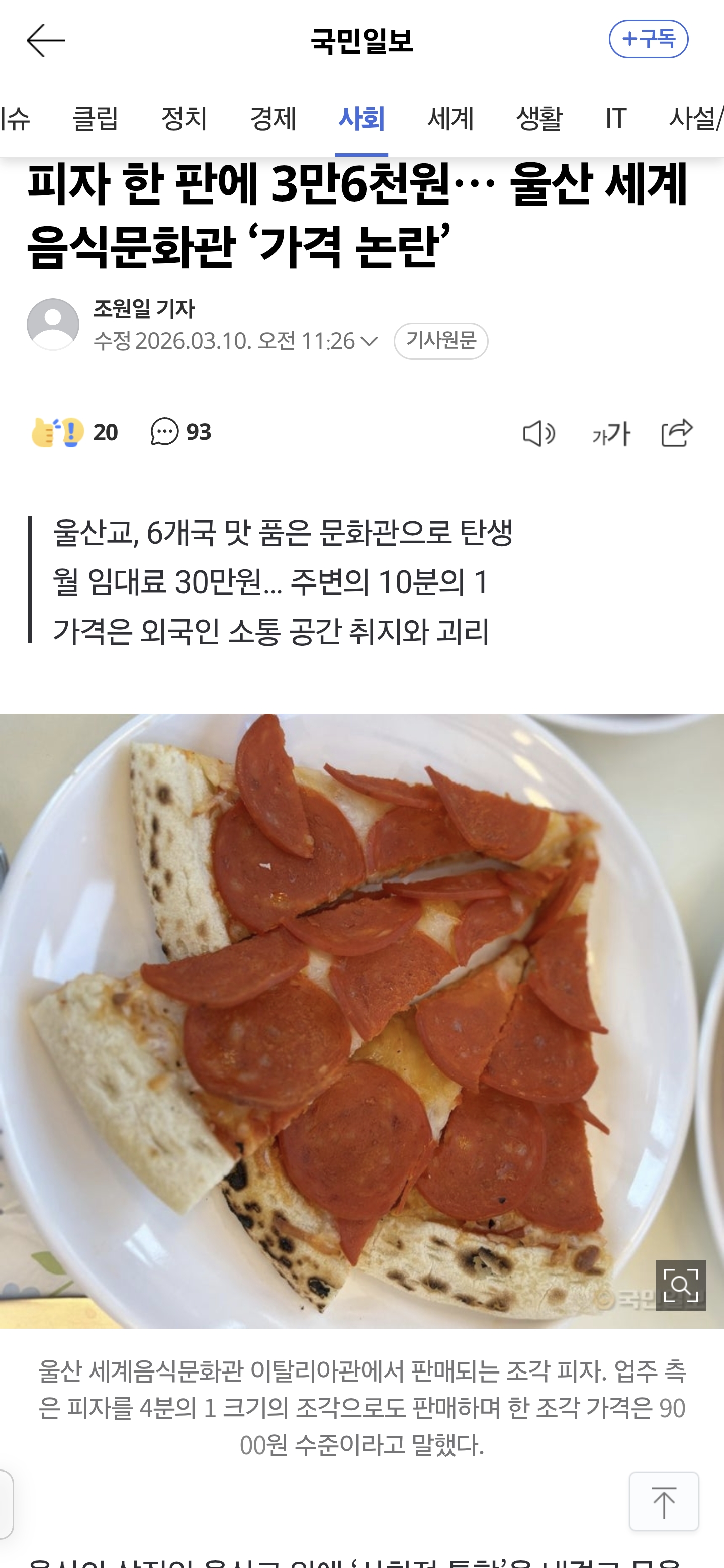Image resolution: width=724 pixels, height=1568 pixels.
Task: Switch to the 생활 tab
Action: point(539,118)
